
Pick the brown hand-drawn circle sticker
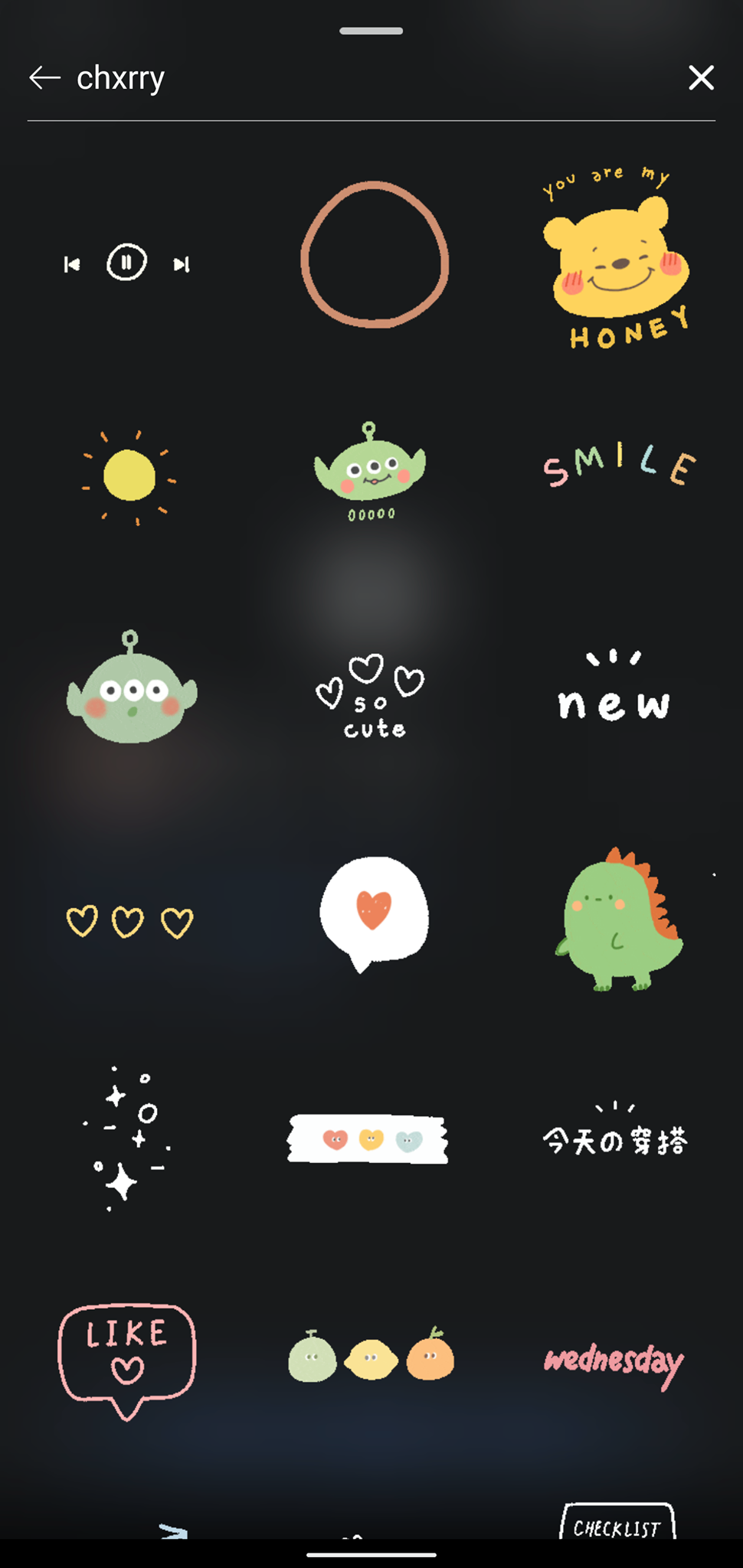tap(374, 255)
